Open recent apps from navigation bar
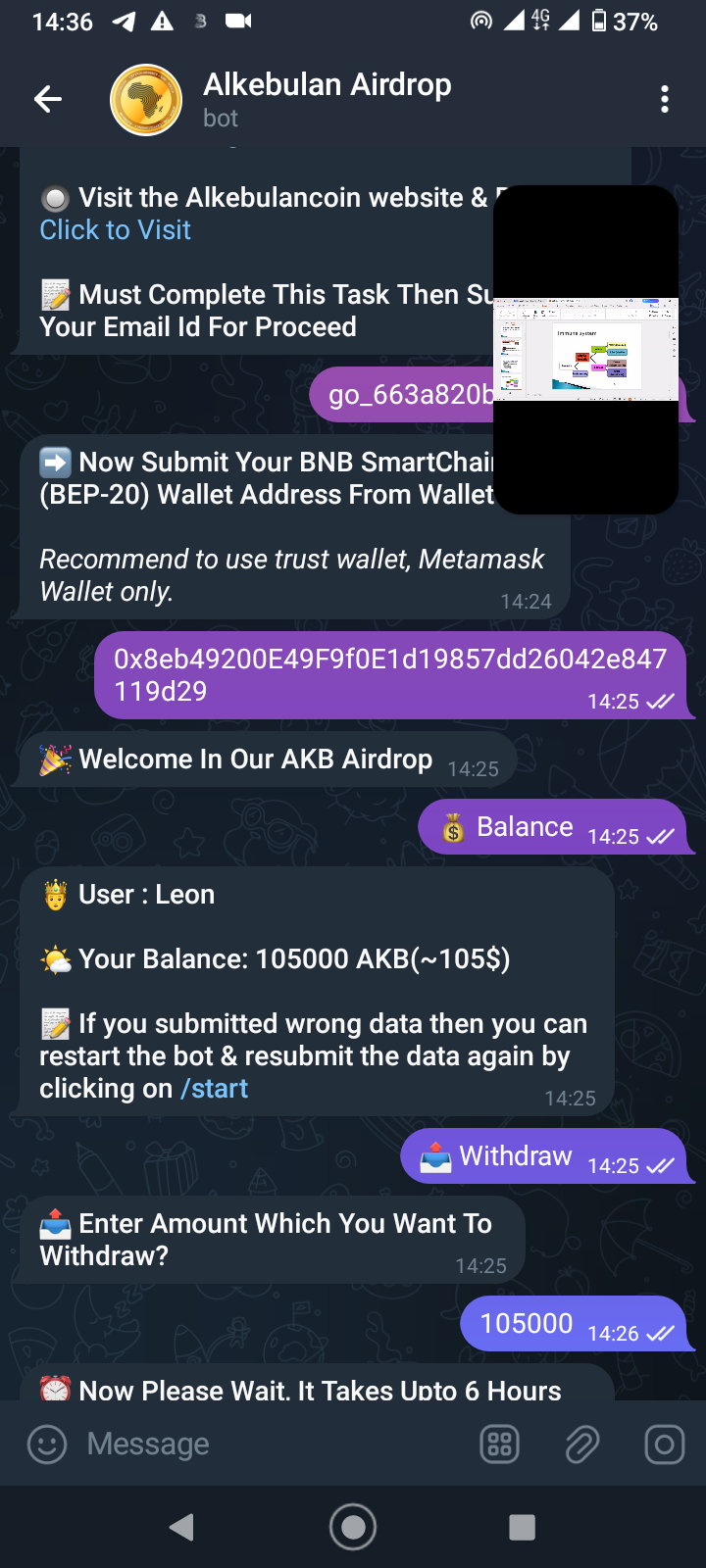 [523, 1527]
